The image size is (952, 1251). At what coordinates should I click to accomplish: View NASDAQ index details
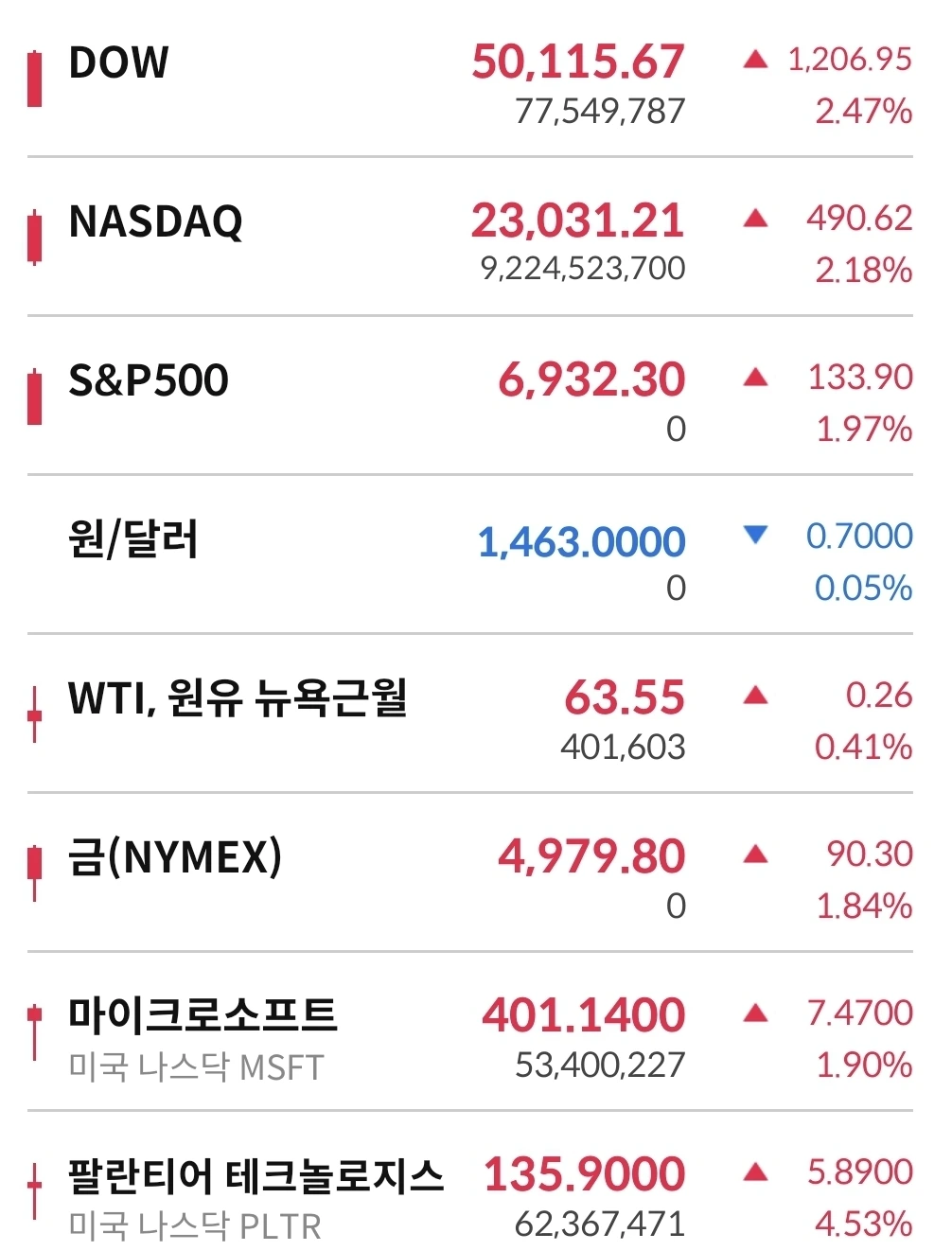tap(155, 222)
